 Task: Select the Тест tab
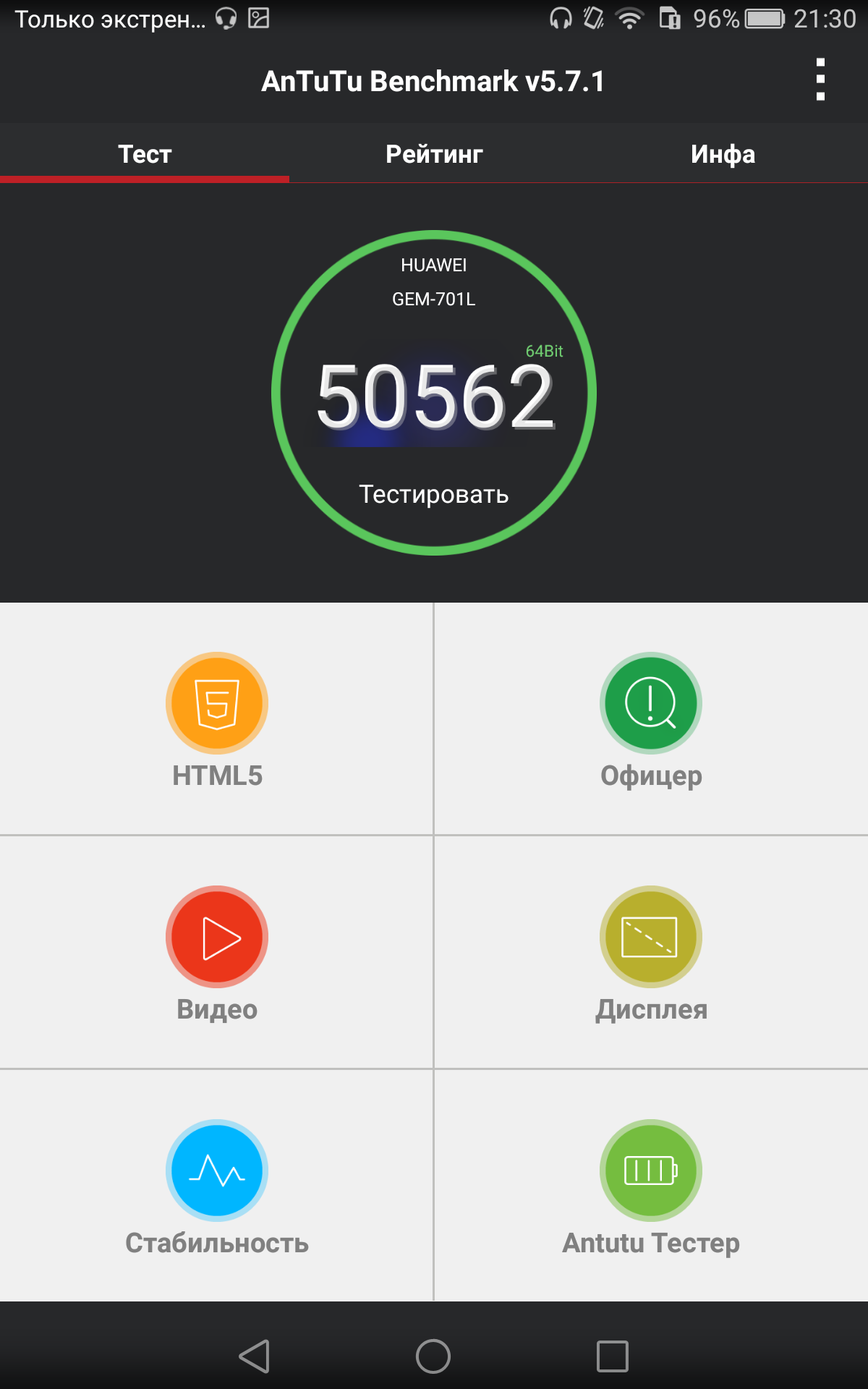tap(145, 153)
